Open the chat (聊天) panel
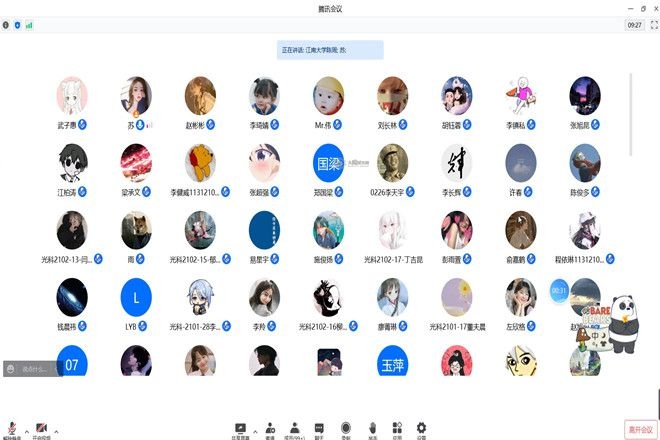Image resolution: width=660 pixels, height=440 pixels. coord(320,428)
